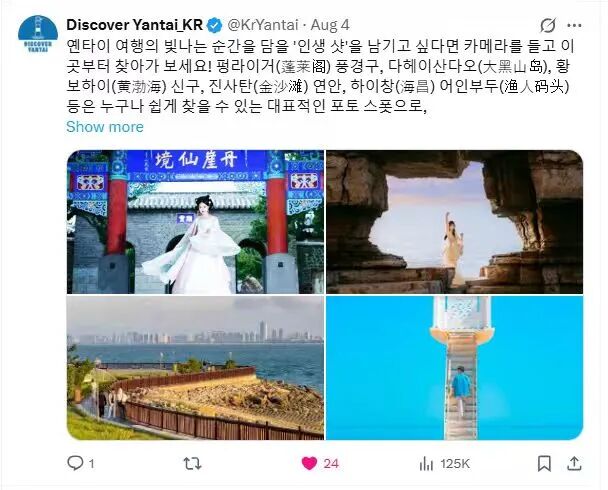Open the Discover Yantai profile avatar
The height and width of the screenshot is (490, 608).
click(38, 34)
